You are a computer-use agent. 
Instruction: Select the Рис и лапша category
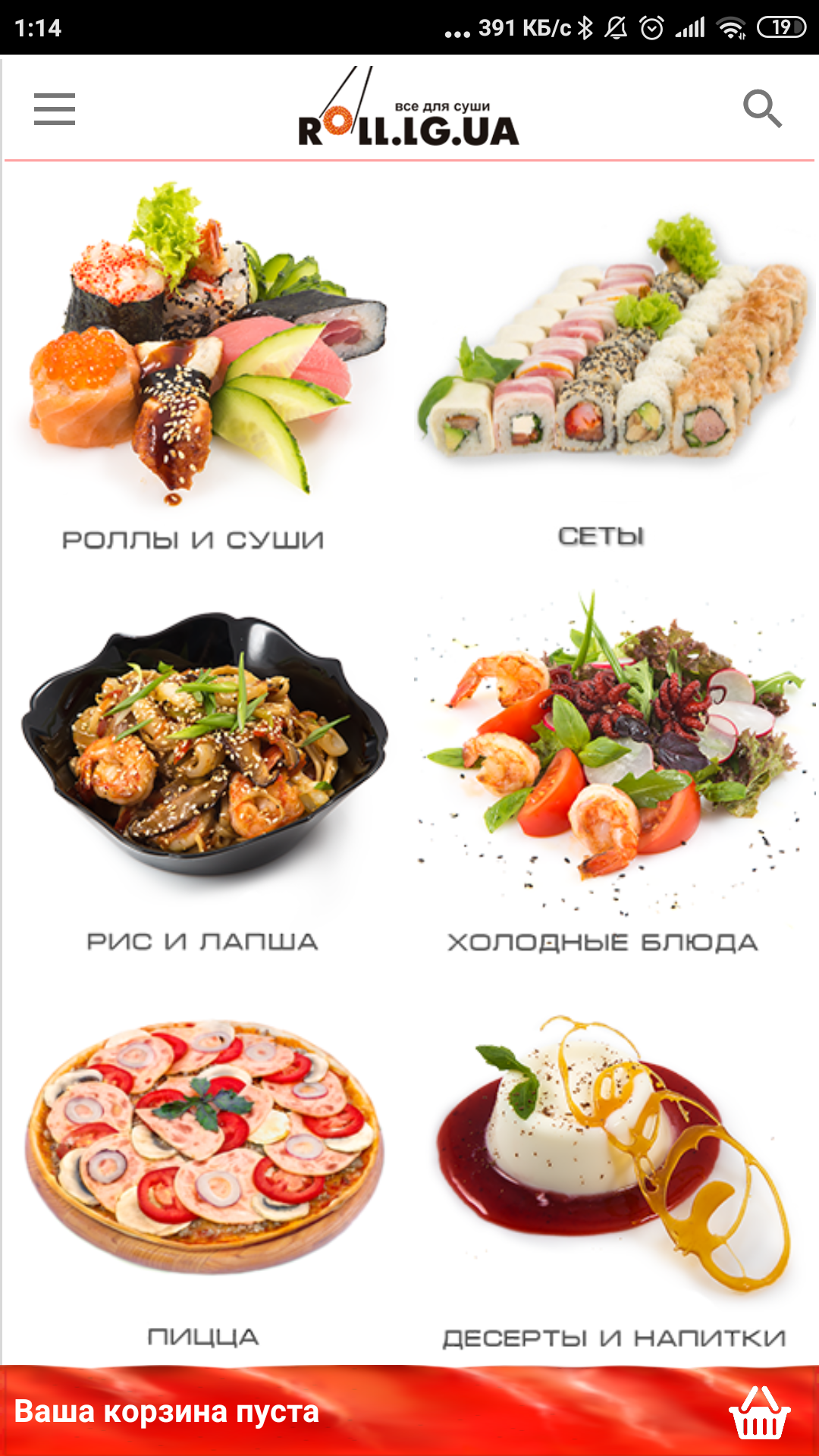tap(205, 766)
